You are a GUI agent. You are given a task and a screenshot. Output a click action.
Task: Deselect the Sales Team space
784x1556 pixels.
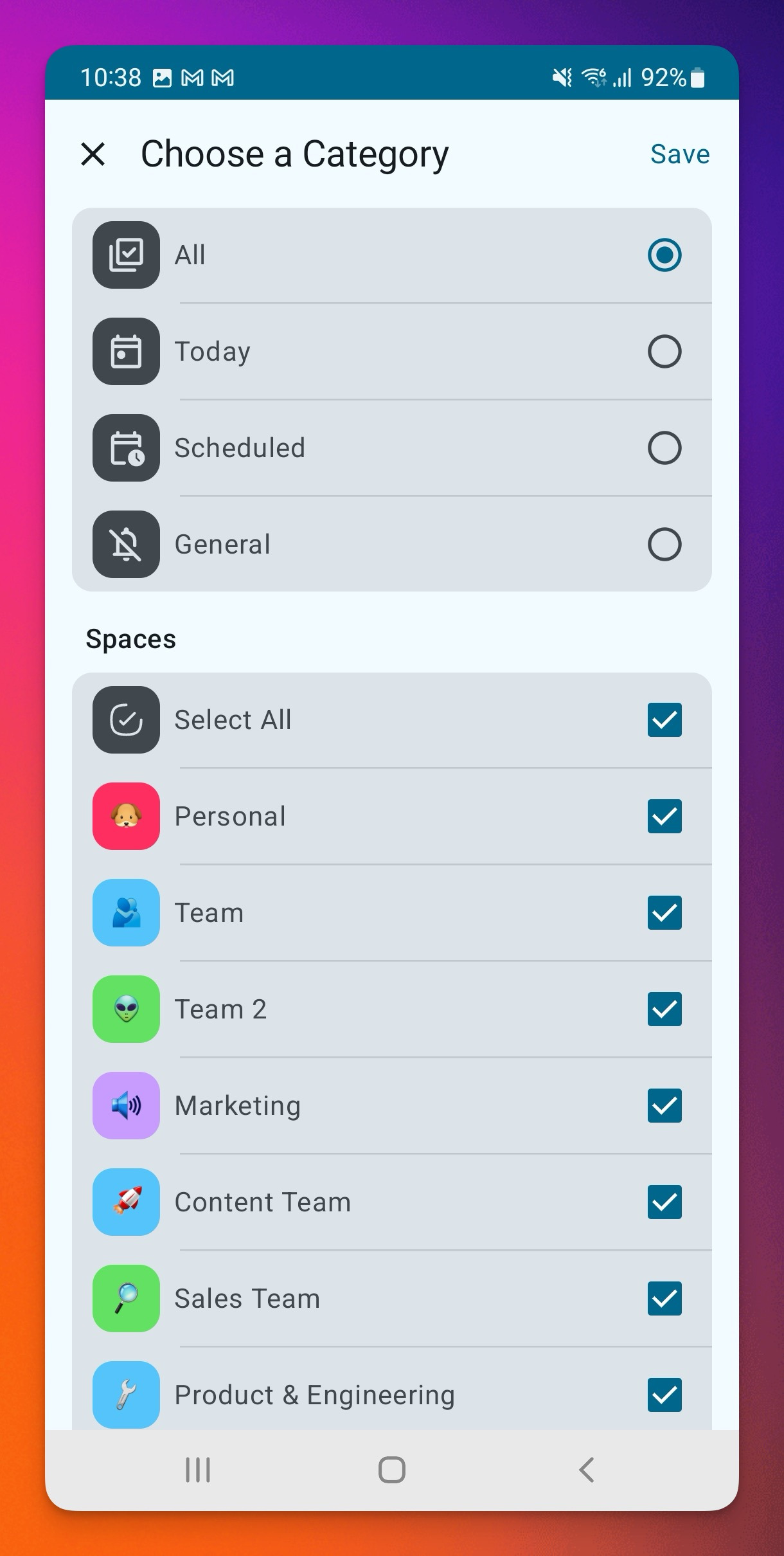coord(664,1298)
